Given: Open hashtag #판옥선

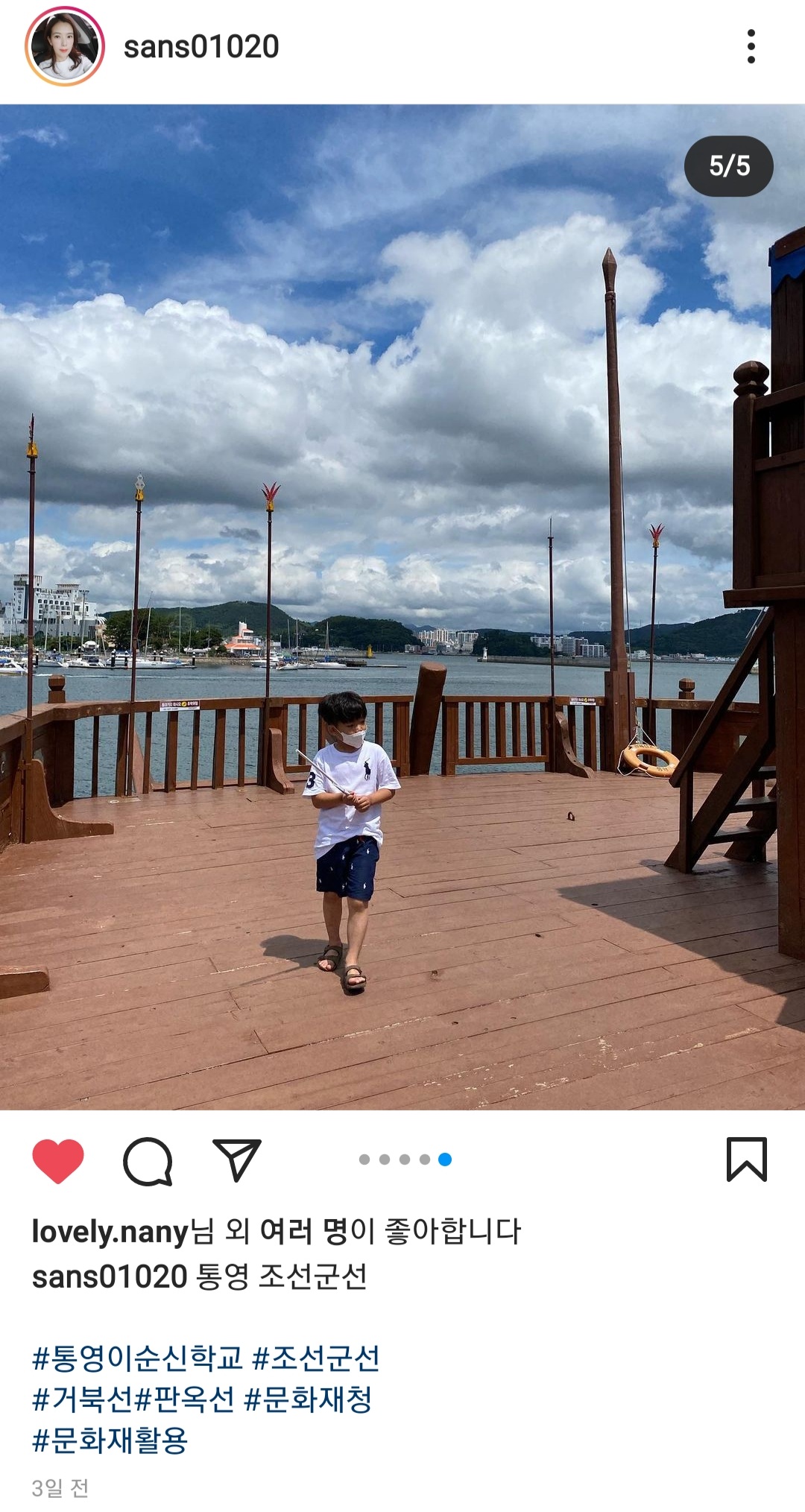Looking at the screenshot, I should [x=185, y=1399].
